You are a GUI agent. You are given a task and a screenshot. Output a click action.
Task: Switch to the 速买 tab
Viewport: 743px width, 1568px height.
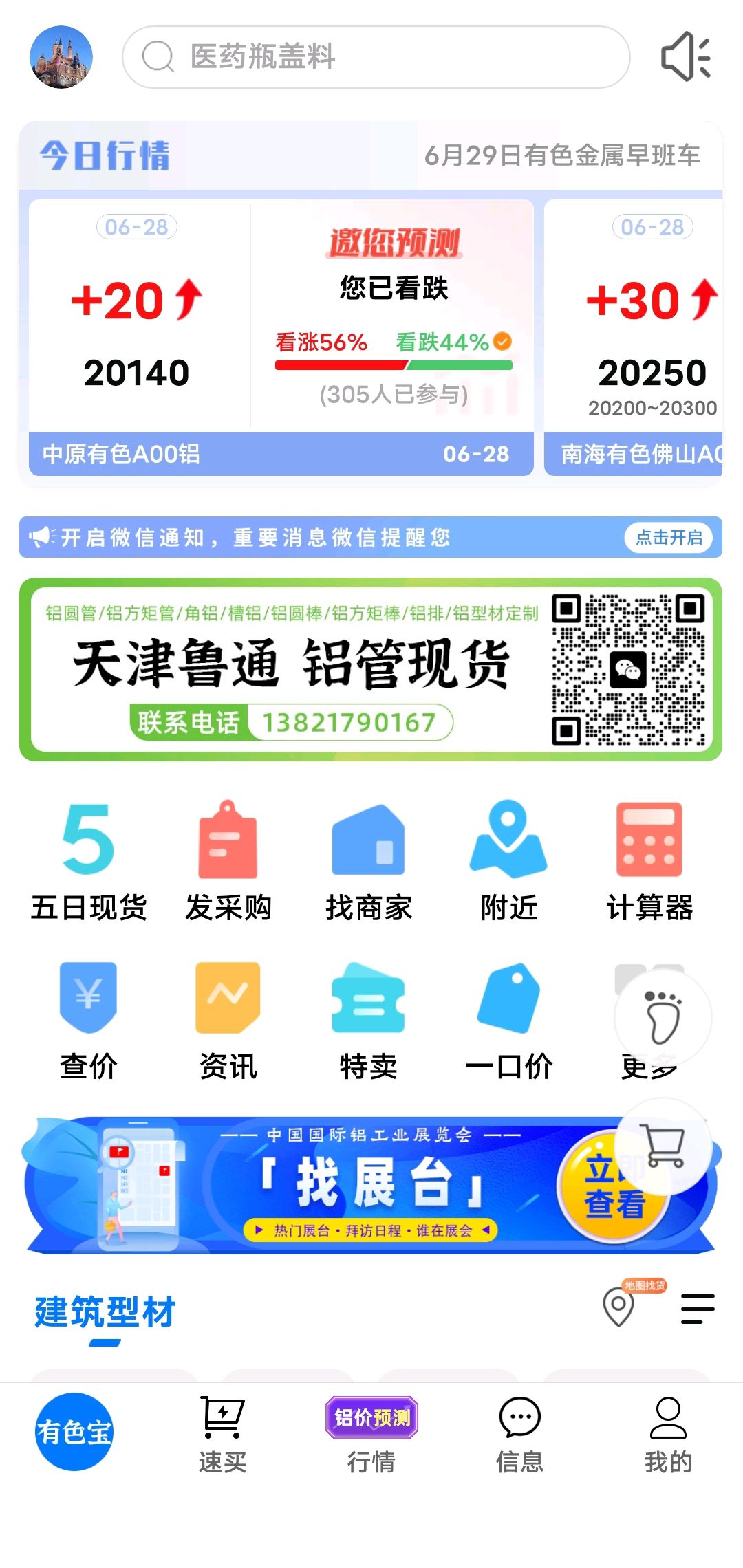coord(222,1435)
